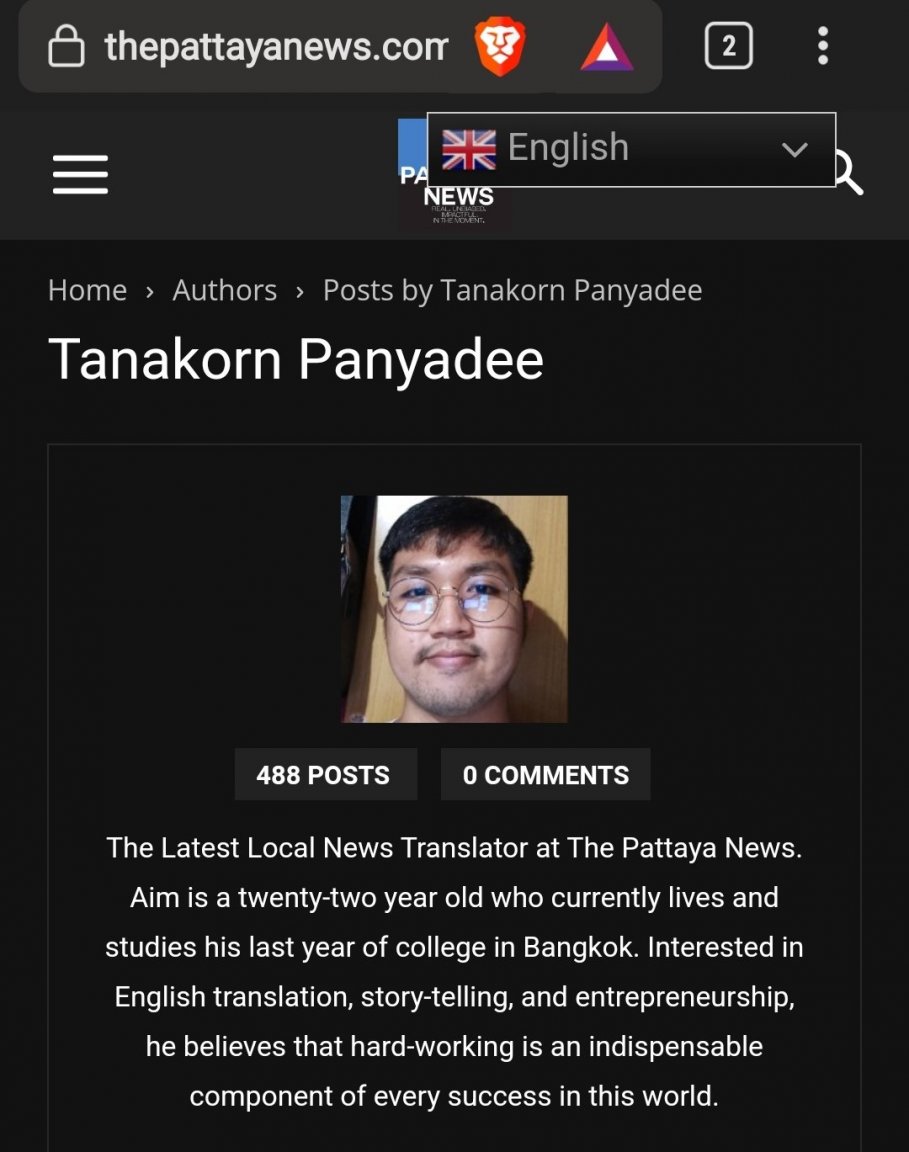
Task: Expand the English language dropdown
Action: pyautogui.click(x=631, y=149)
